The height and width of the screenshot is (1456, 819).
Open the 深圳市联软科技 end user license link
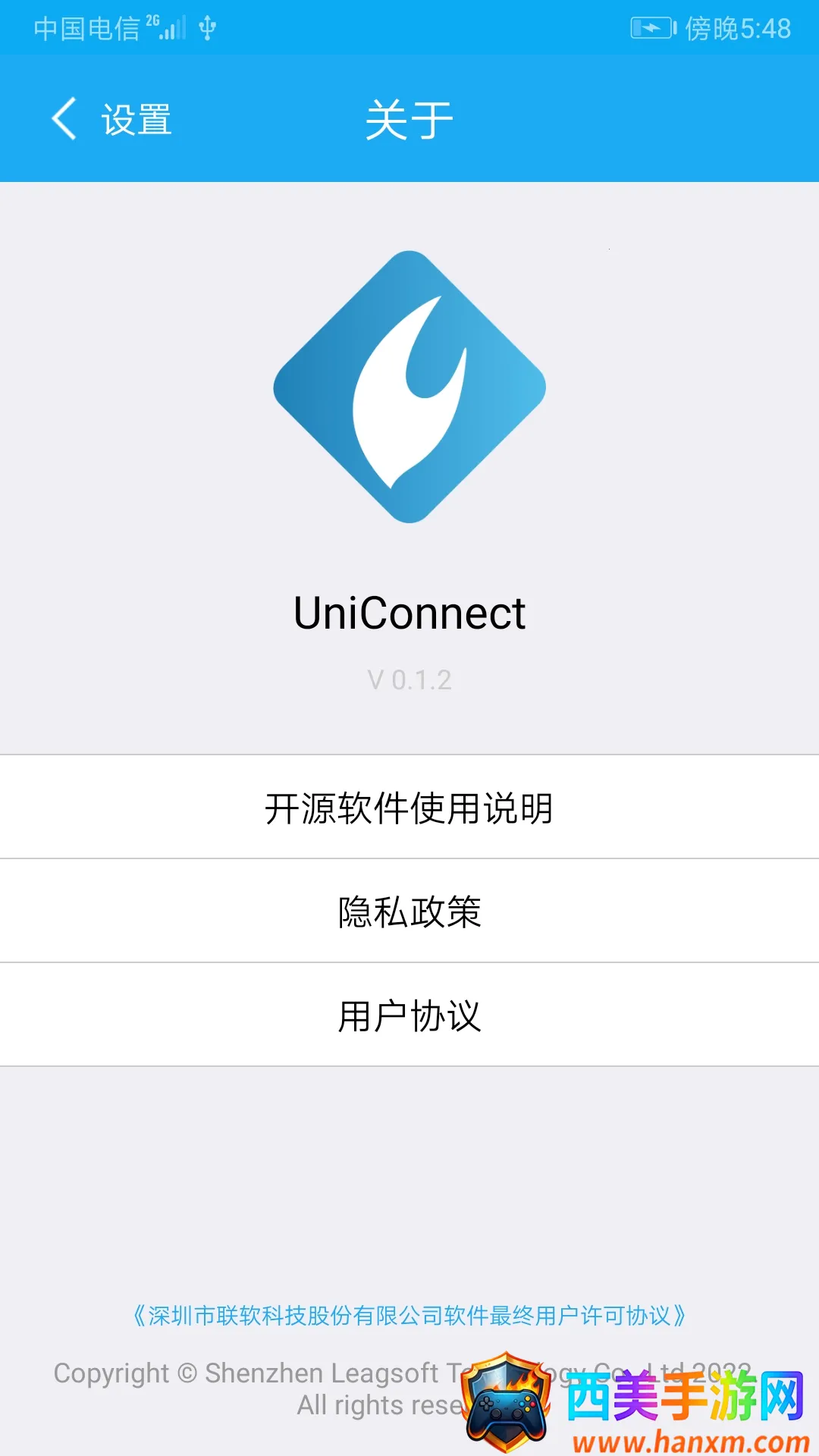point(409,1315)
